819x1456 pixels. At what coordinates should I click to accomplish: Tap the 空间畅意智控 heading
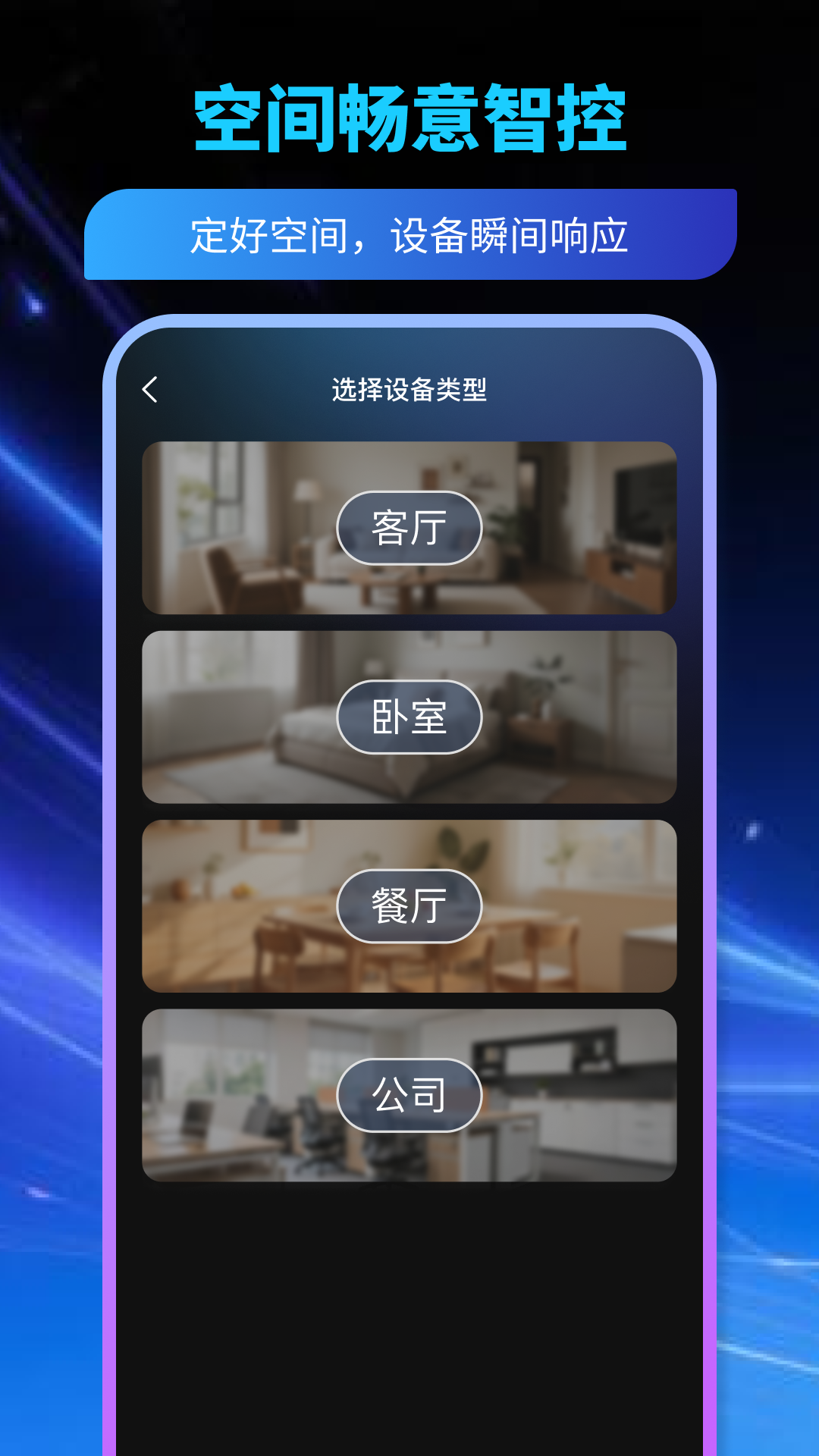pos(409,115)
